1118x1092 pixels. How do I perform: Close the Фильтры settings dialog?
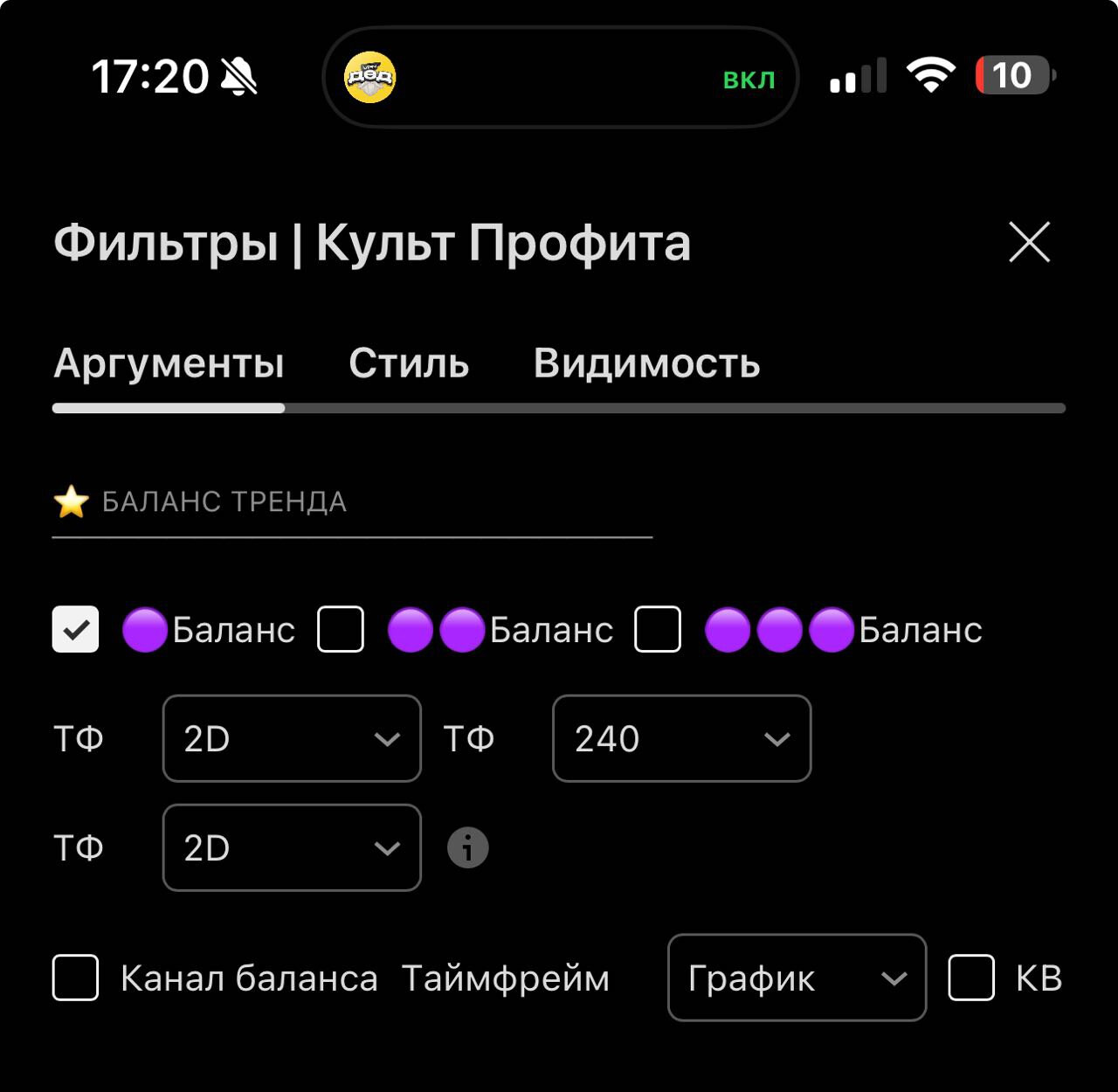[1029, 242]
